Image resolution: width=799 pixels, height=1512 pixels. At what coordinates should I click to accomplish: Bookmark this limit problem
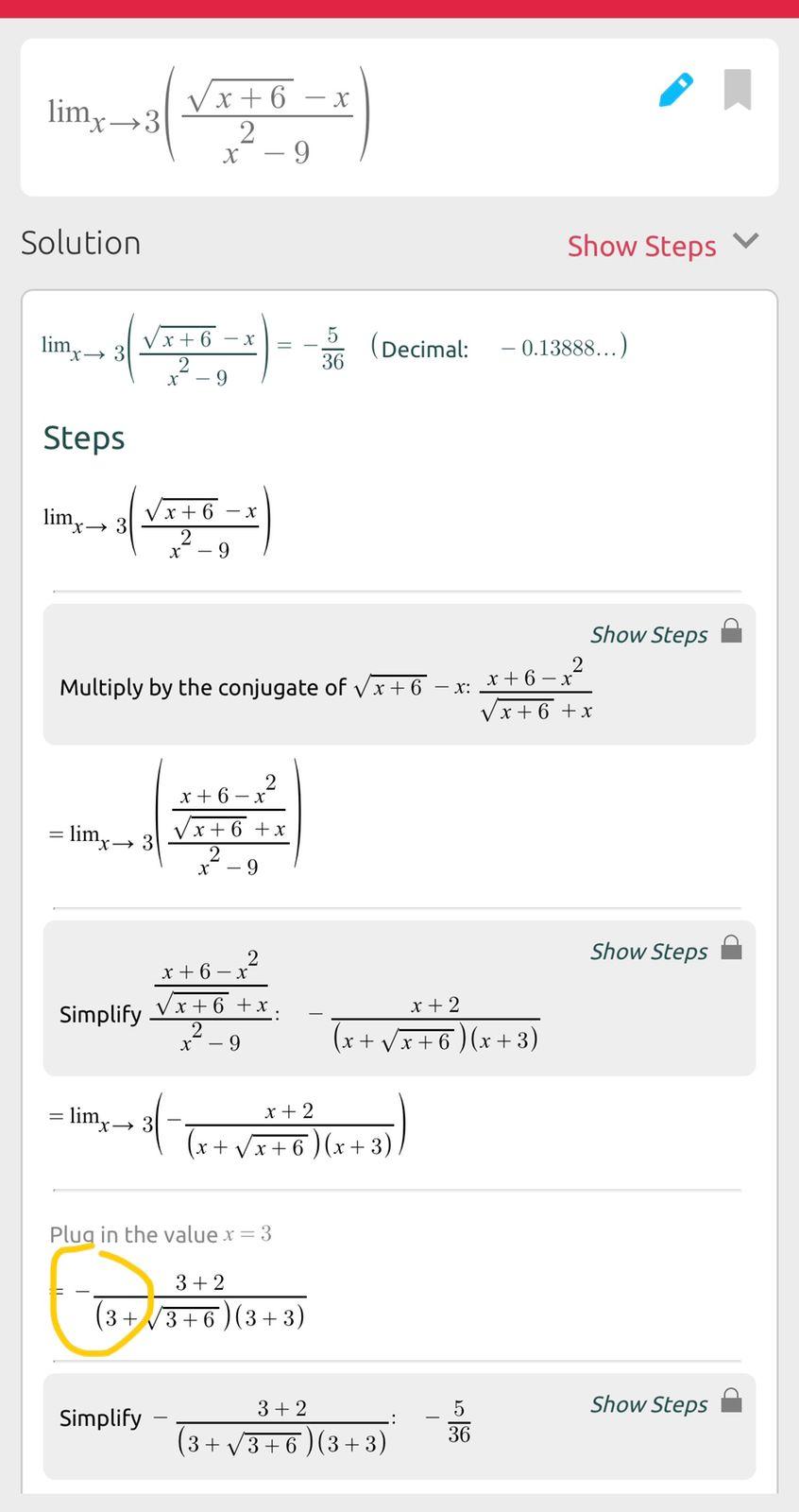[x=738, y=90]
